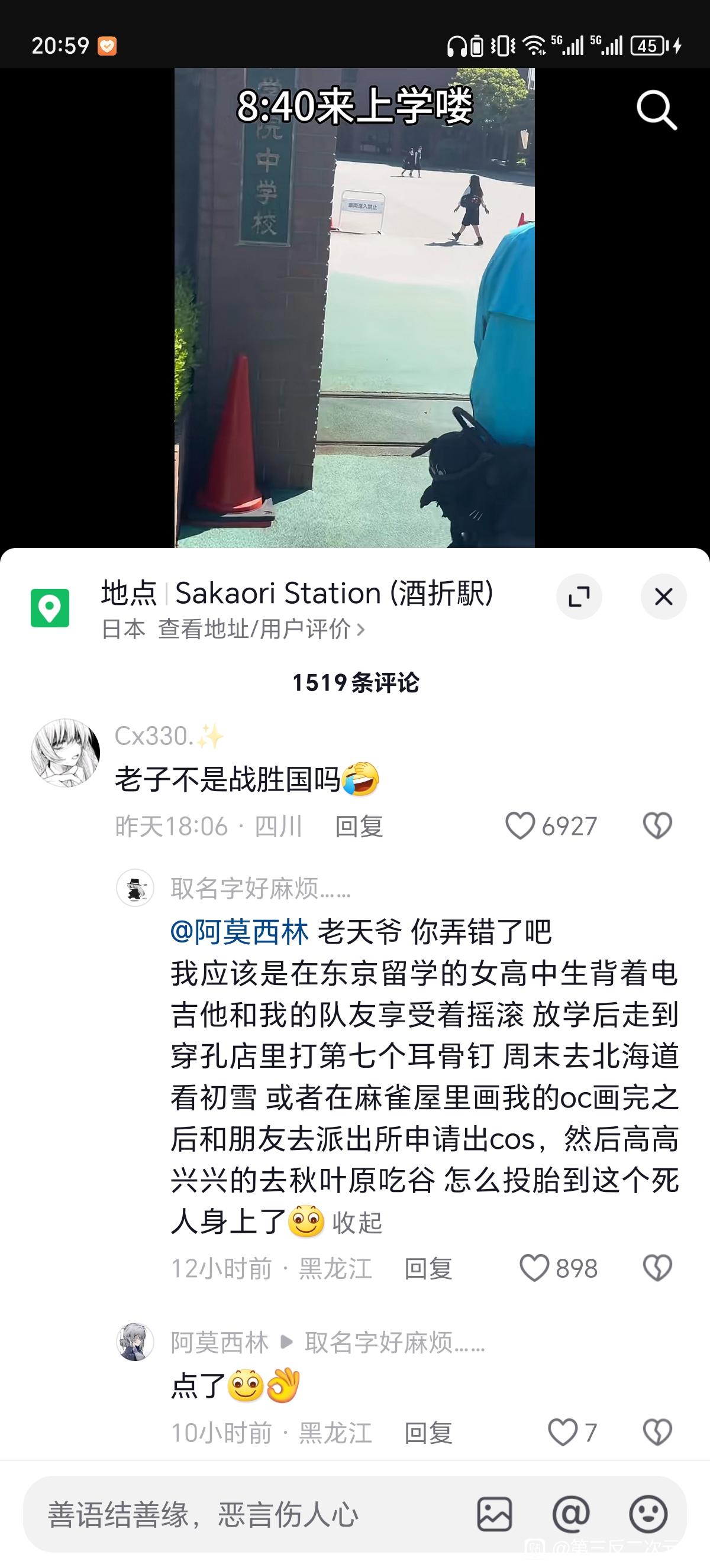
Task: Expand the comments panel to full screen
Action: 579,597
